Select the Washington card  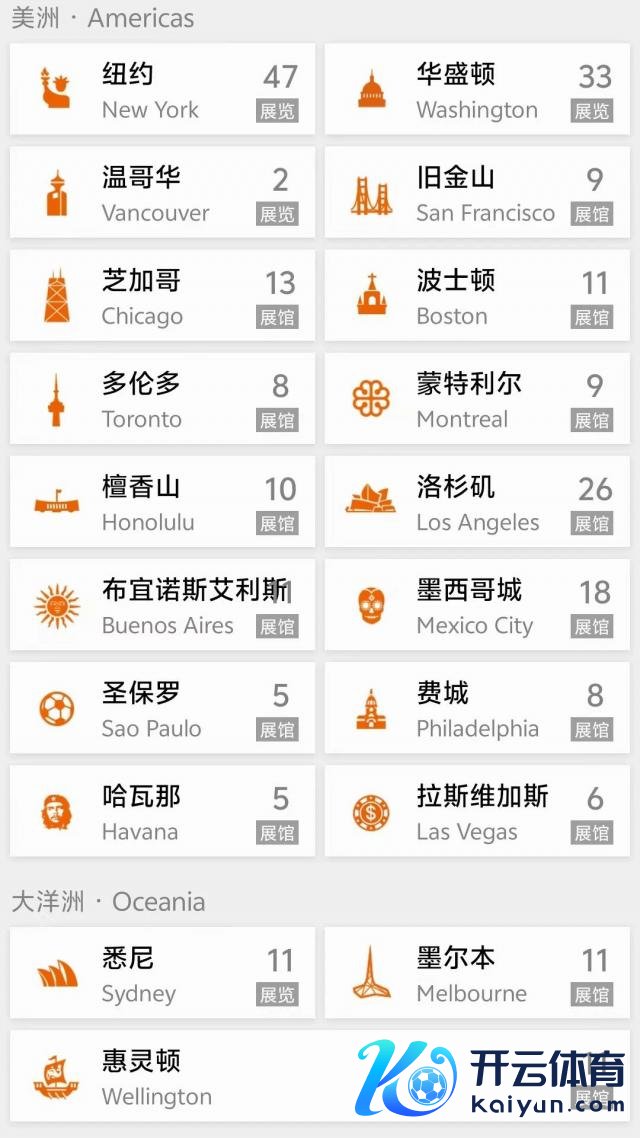(477, 90)
